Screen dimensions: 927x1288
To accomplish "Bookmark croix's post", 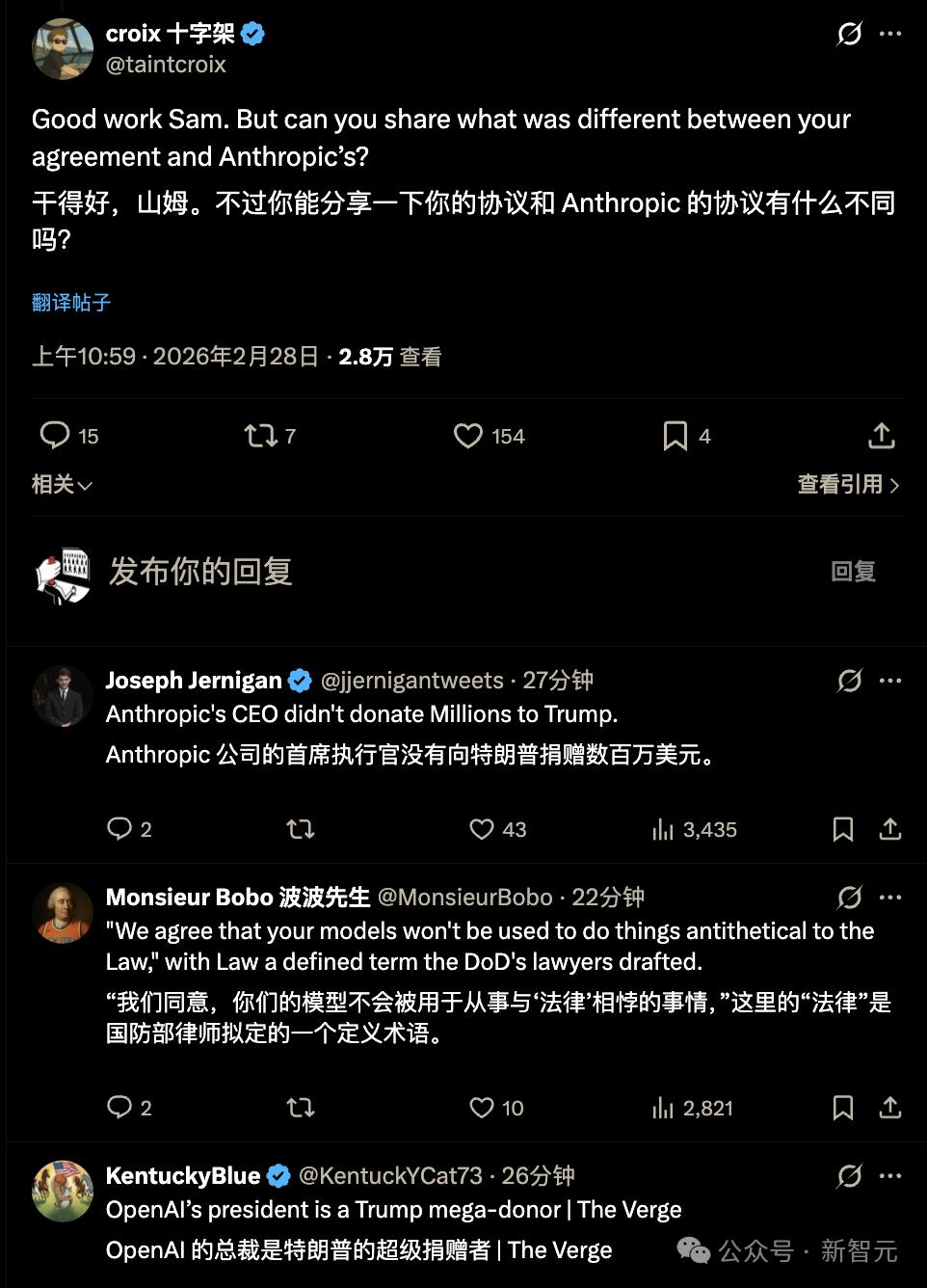I will coord(675,436).
